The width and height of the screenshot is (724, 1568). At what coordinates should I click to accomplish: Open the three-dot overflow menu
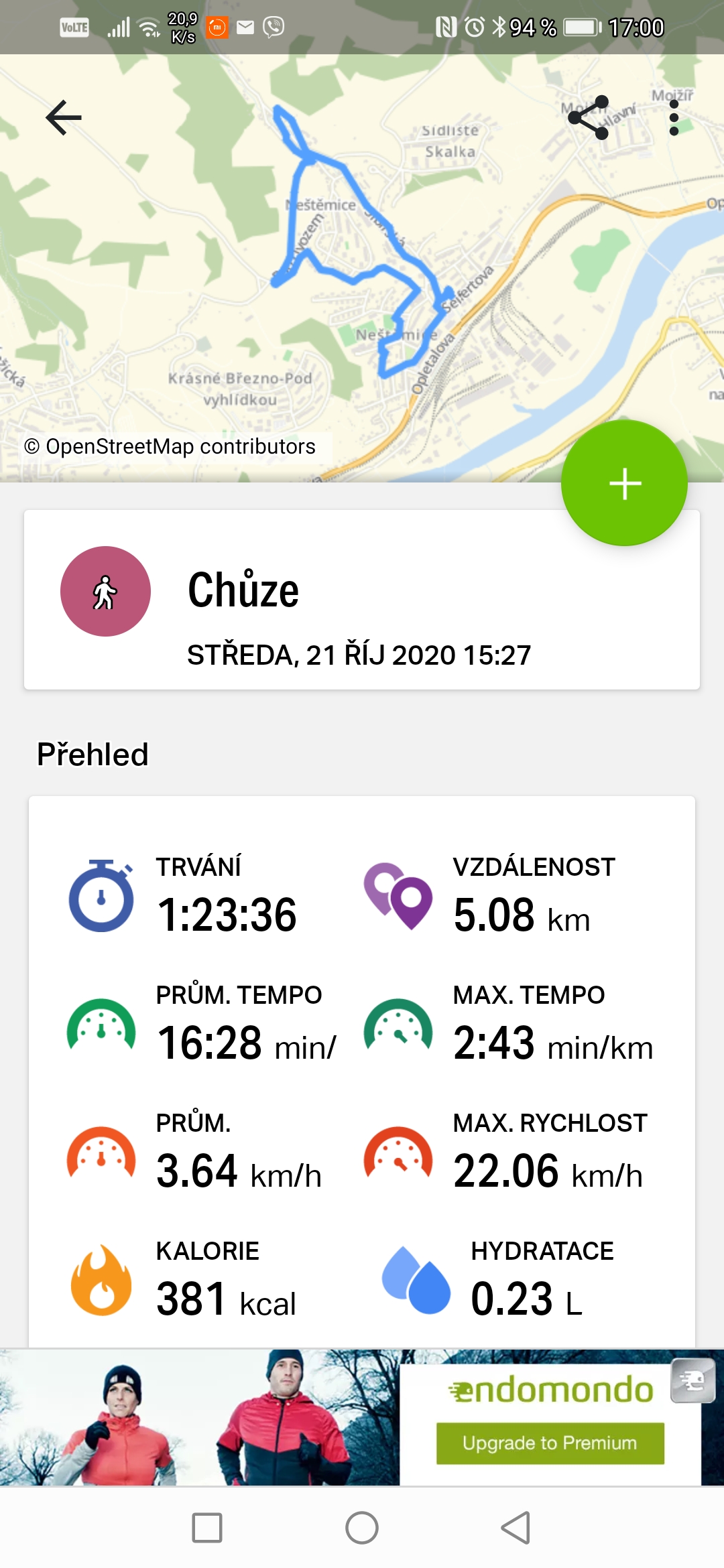674,118
